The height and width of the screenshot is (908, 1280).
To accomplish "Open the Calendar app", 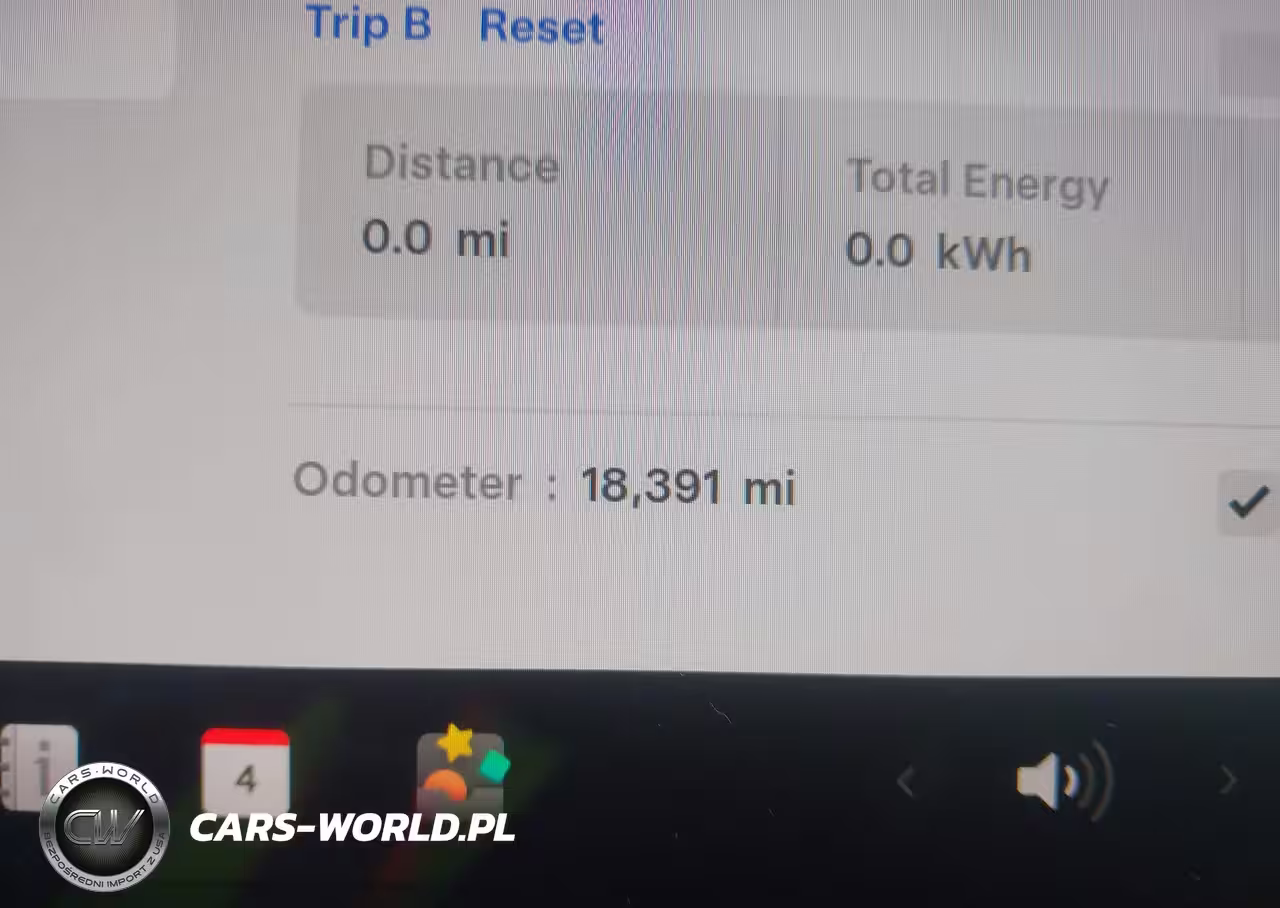I will tap(245, 772).
